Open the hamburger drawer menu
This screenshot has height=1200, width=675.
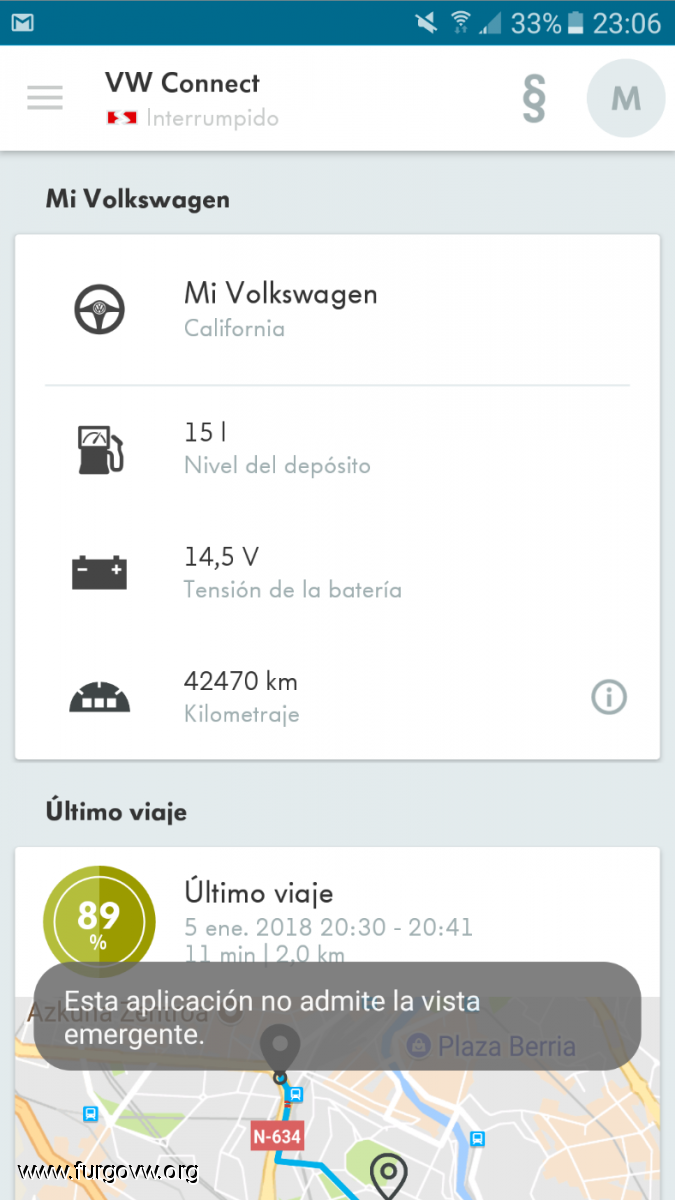pyautogui.click(x=45, y=98)
